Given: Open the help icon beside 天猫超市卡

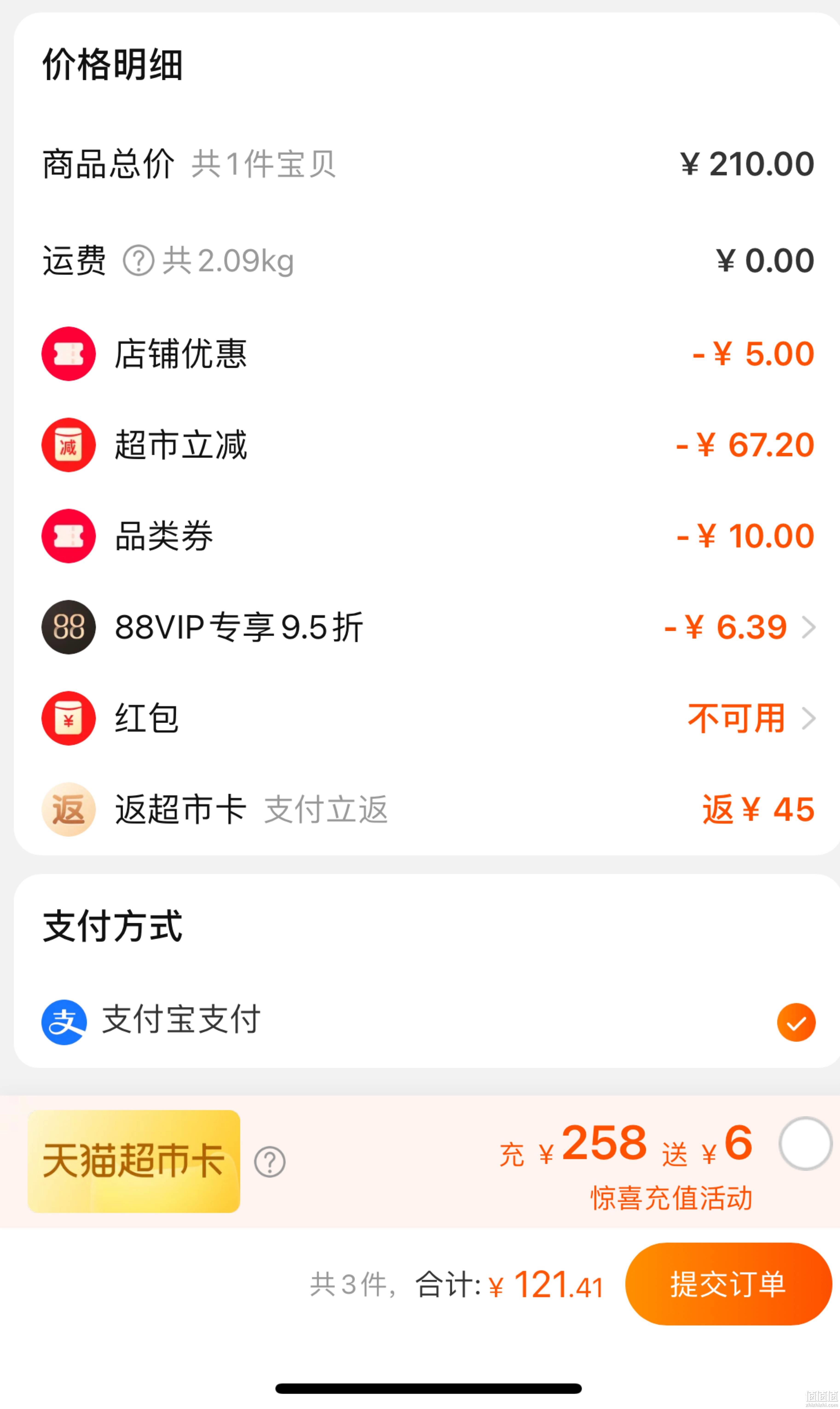Looking at the screenshot, I should (269, 1162).
